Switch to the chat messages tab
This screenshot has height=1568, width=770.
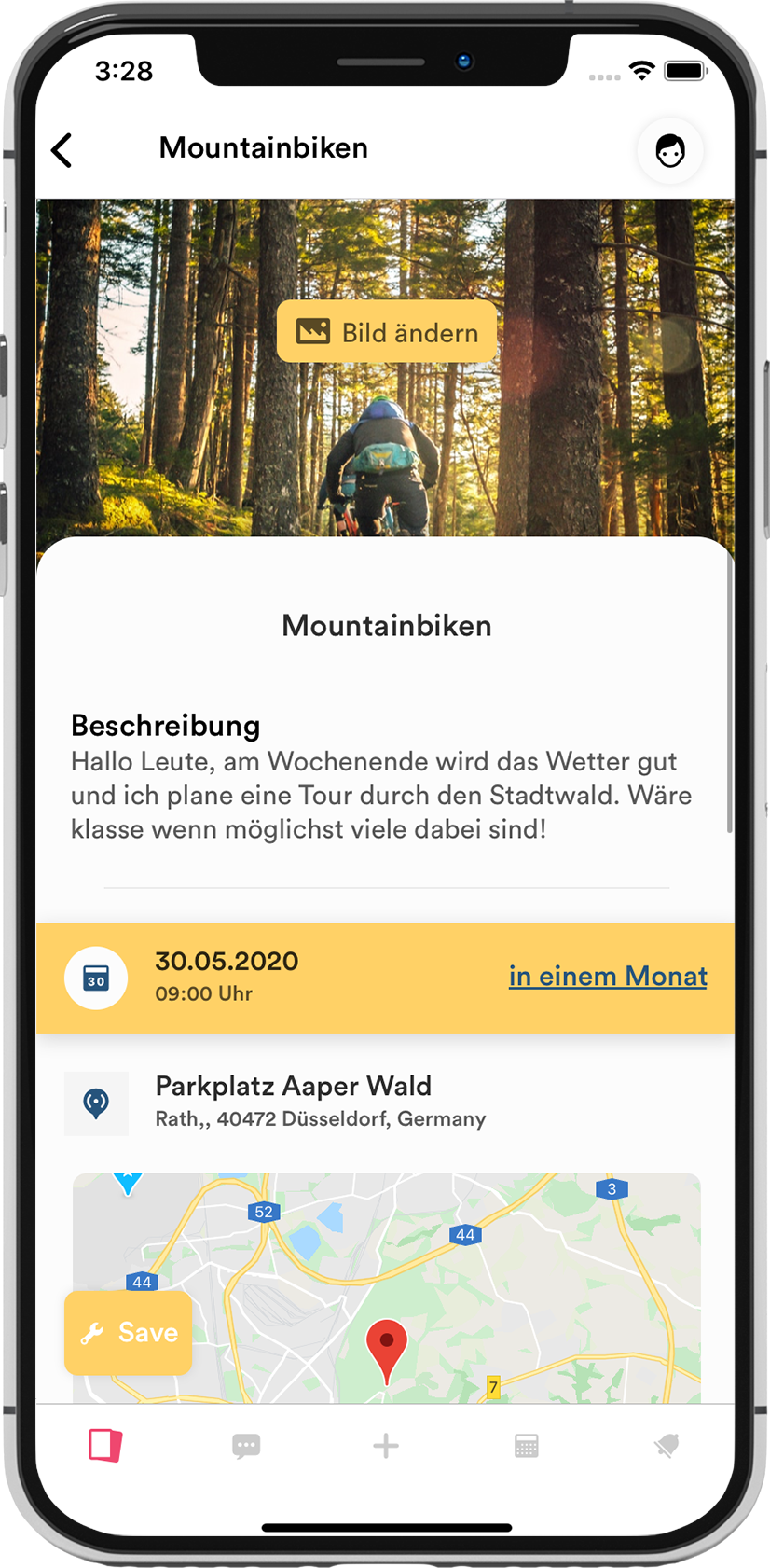246,1446
